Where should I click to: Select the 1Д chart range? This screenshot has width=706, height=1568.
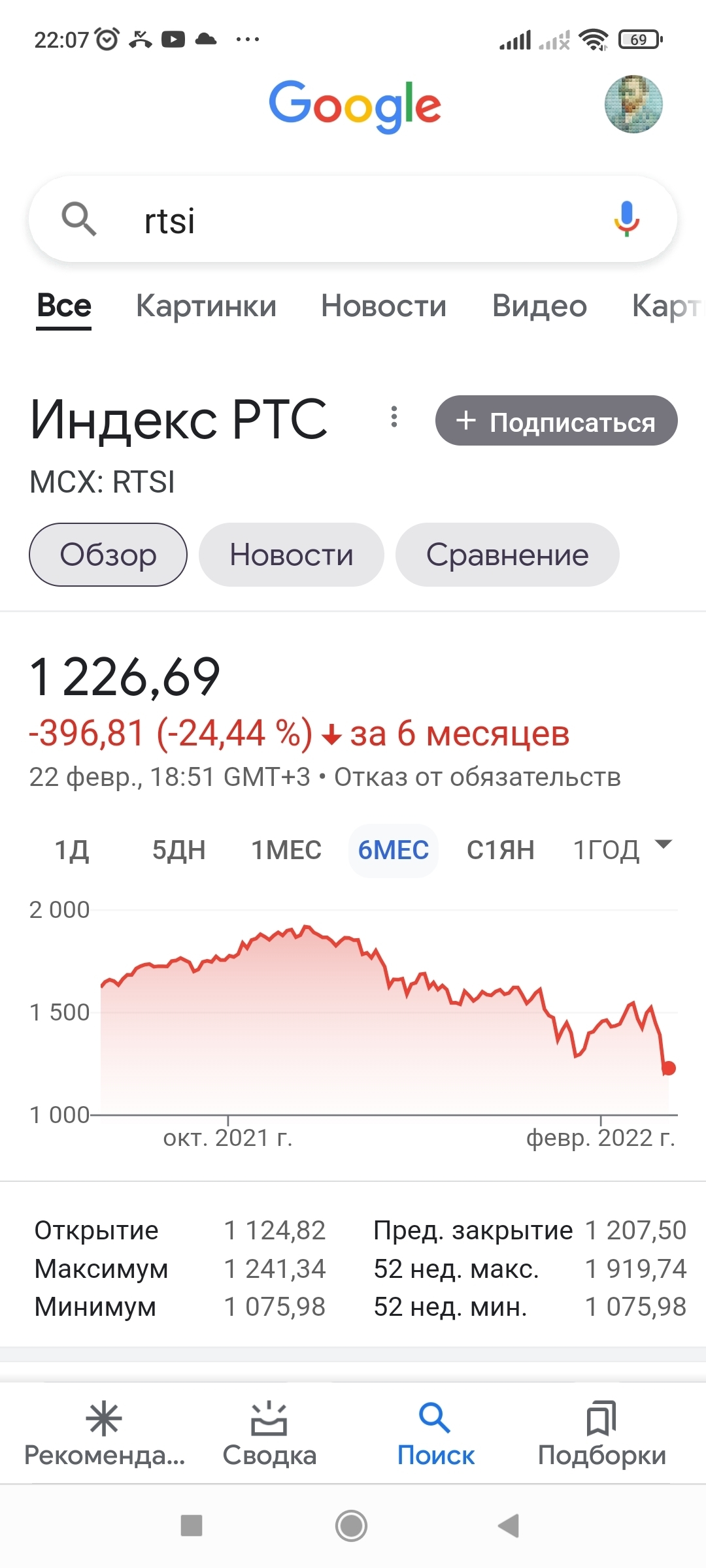(71, 850)
